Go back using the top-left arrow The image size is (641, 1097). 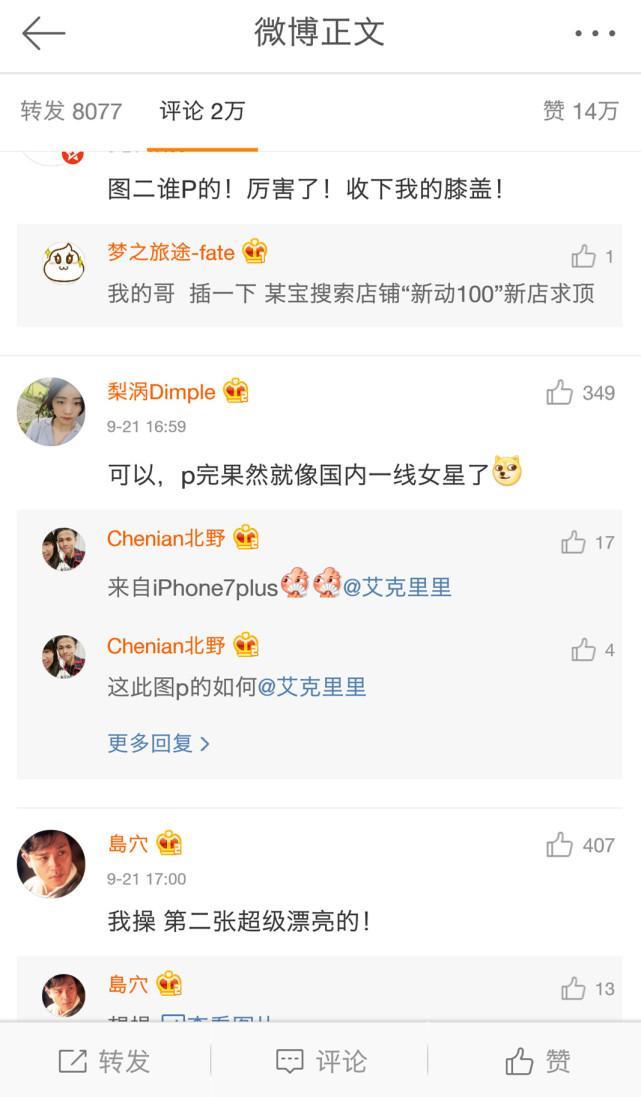43,33
